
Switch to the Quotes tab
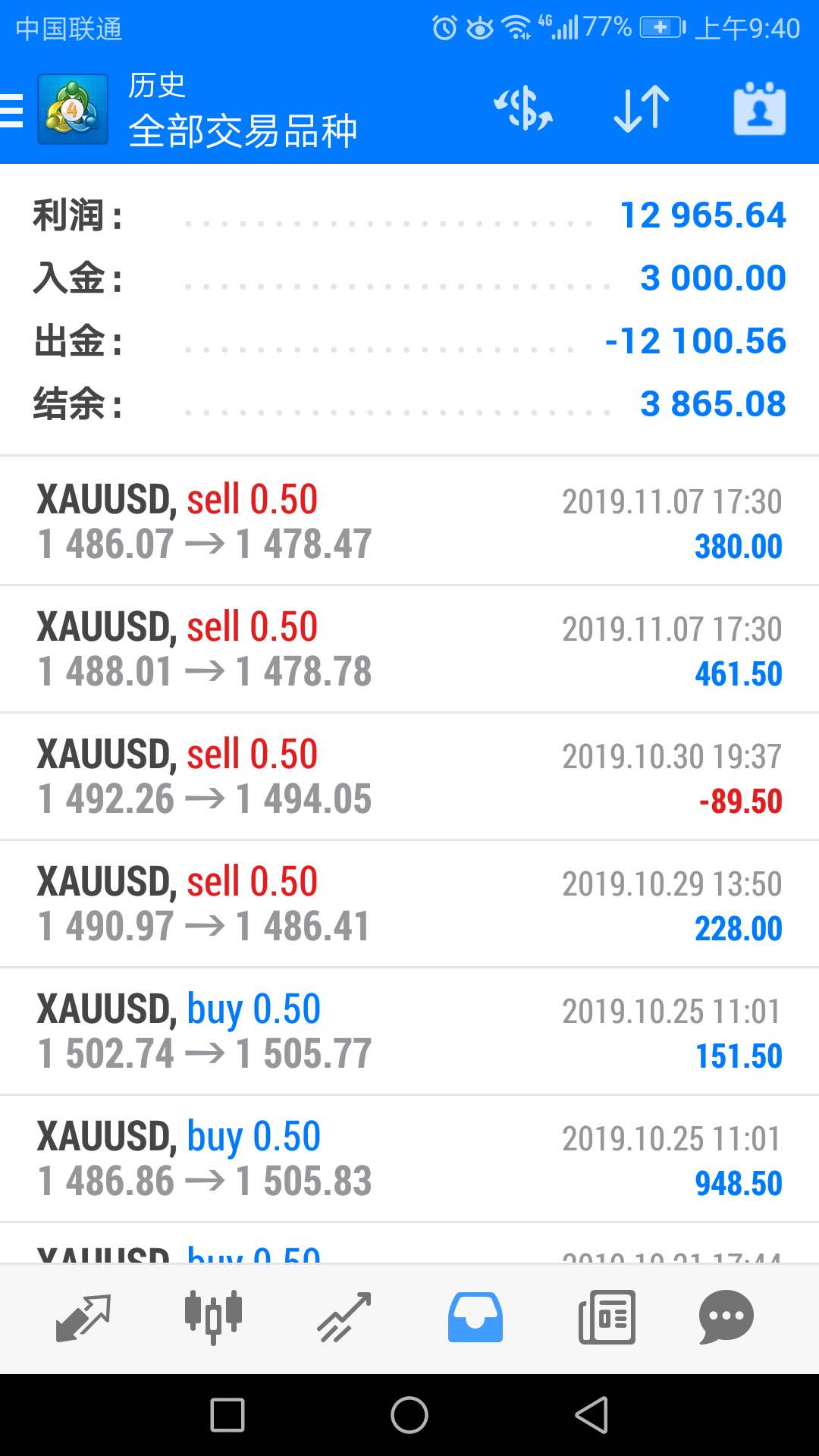[83, 1318]
